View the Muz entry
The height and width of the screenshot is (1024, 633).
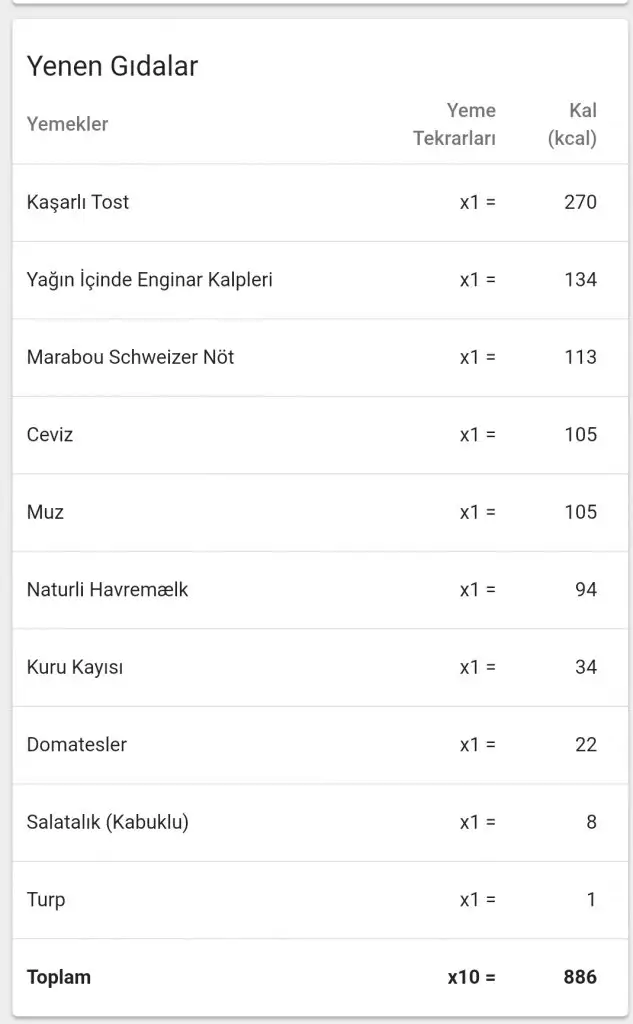pos(46,512)
